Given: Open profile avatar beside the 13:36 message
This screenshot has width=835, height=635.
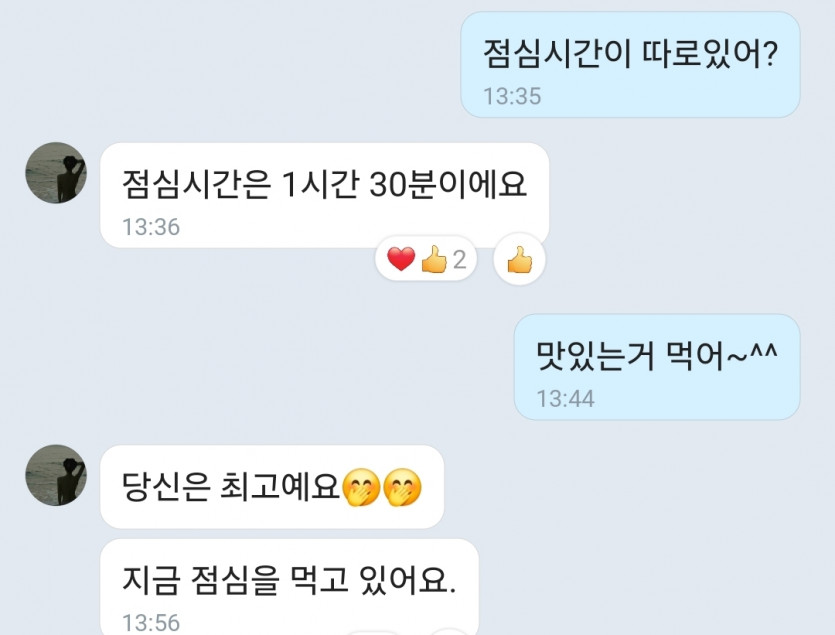Looking at the screenshot, I should 56,172.
